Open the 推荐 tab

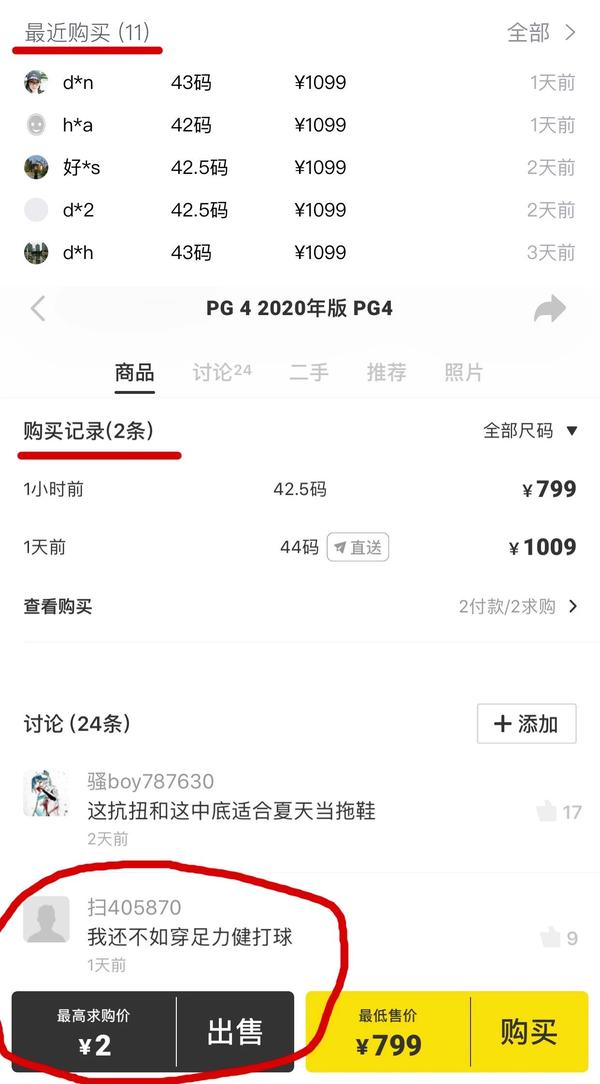[x=386, y=373]
